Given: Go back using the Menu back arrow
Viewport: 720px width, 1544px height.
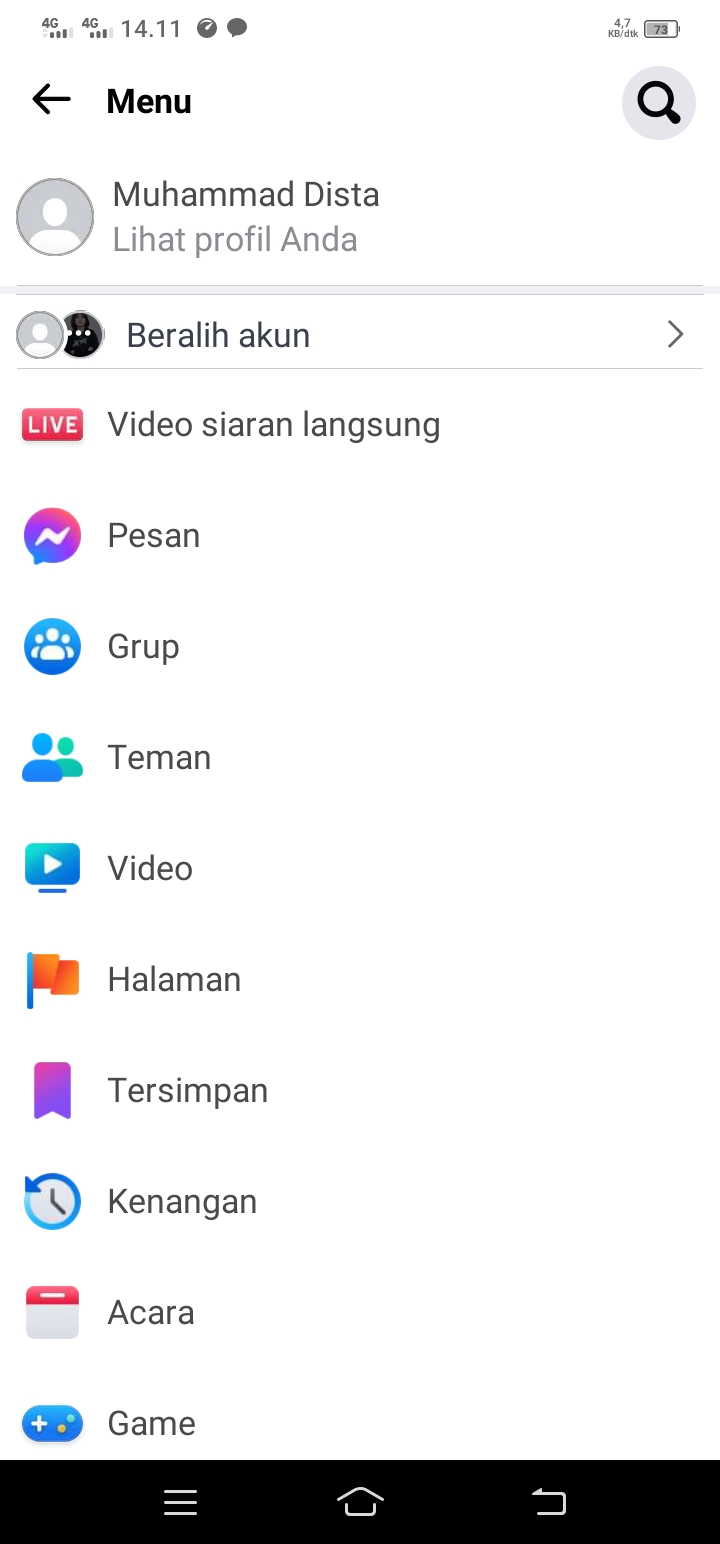Looking at the screenshot, I should [51, 99].
